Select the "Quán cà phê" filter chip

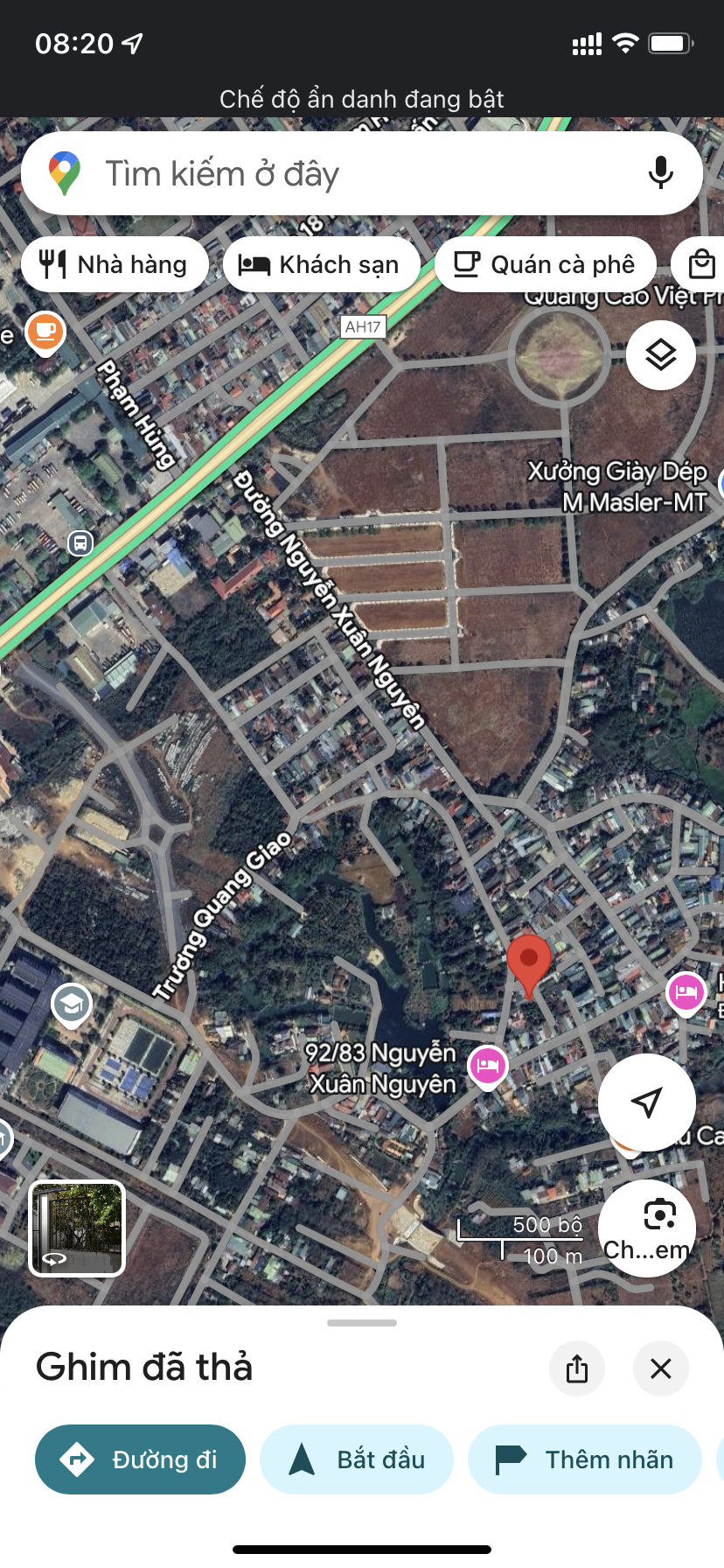546,264
